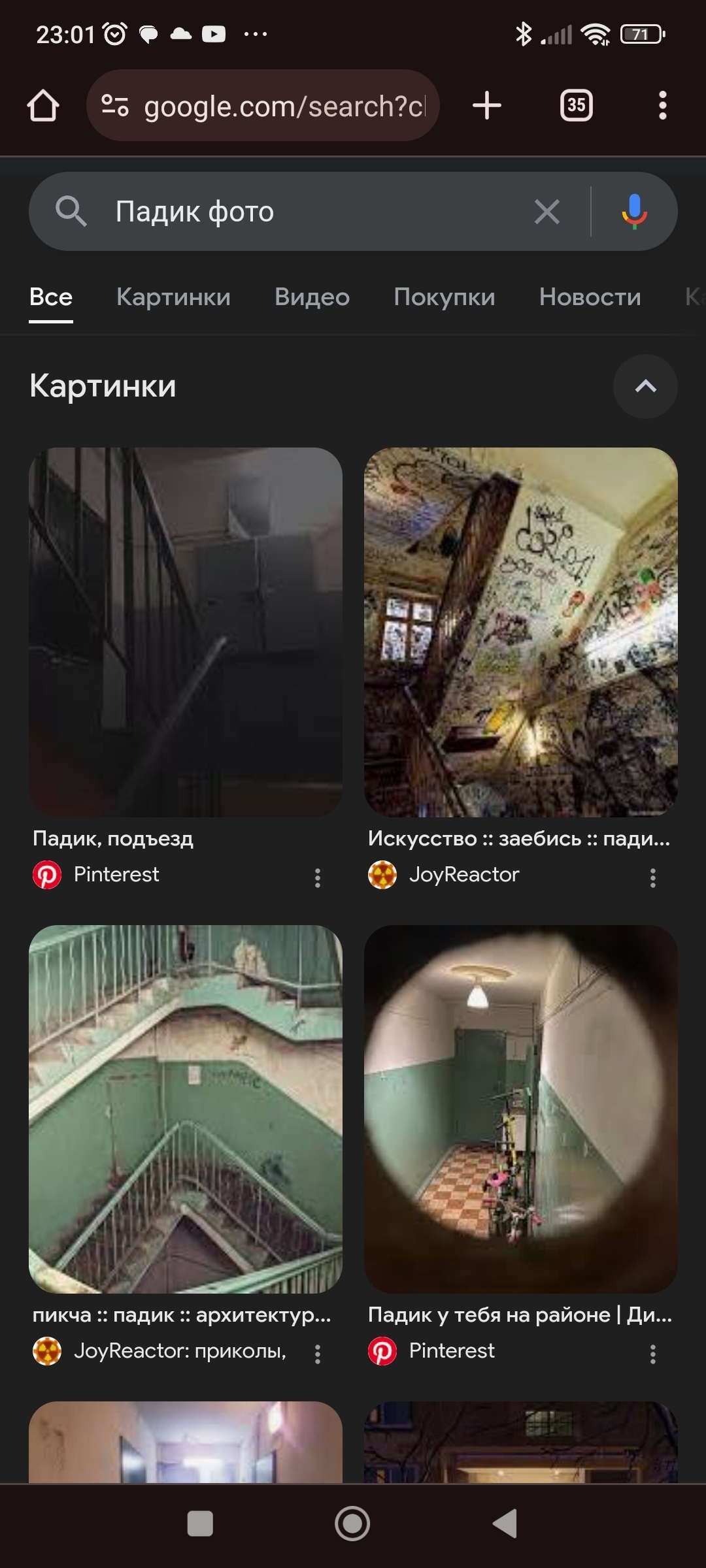
Task: Go to the browser home page
Action: coord(43,106)
